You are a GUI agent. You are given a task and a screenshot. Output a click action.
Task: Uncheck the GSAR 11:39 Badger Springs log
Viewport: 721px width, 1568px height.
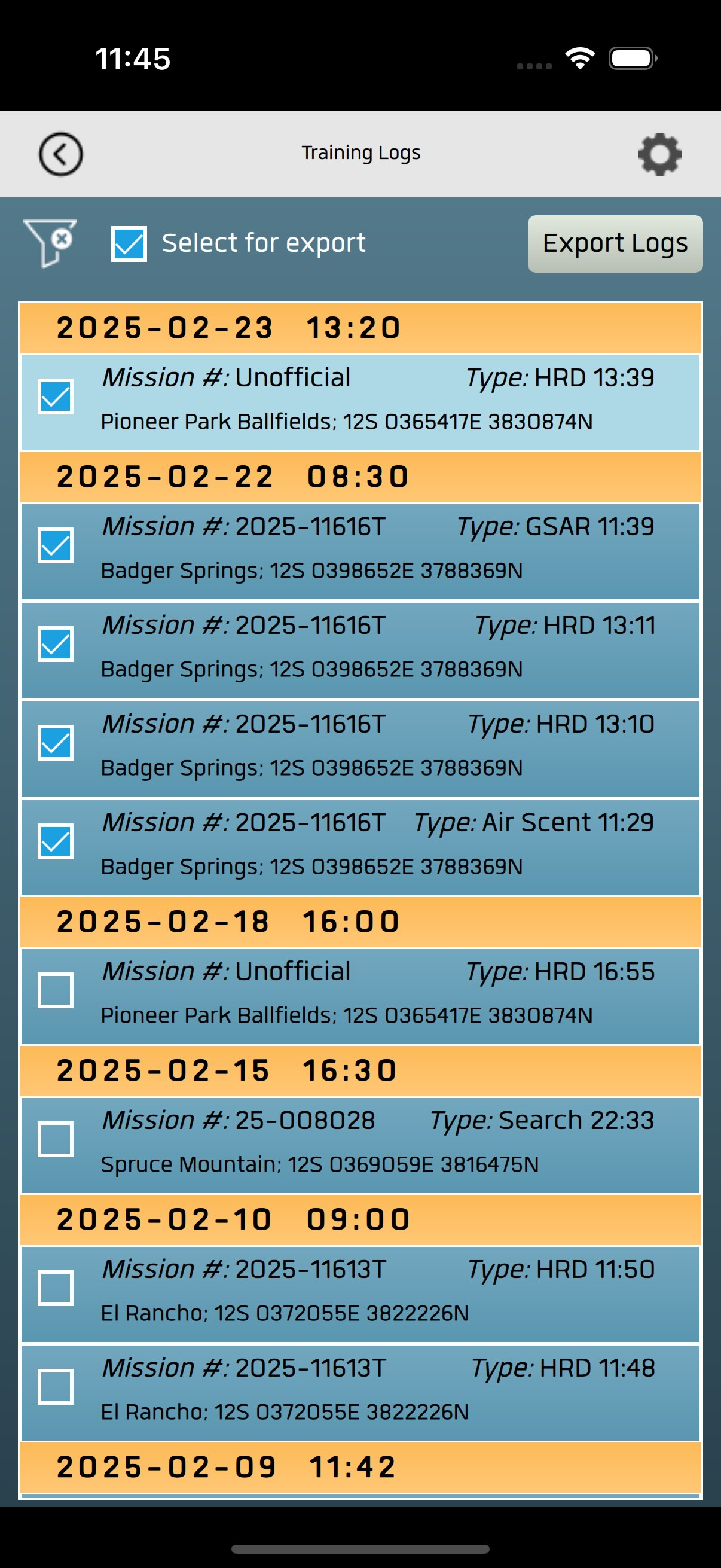pyautogui.click(x=56, y=545)
